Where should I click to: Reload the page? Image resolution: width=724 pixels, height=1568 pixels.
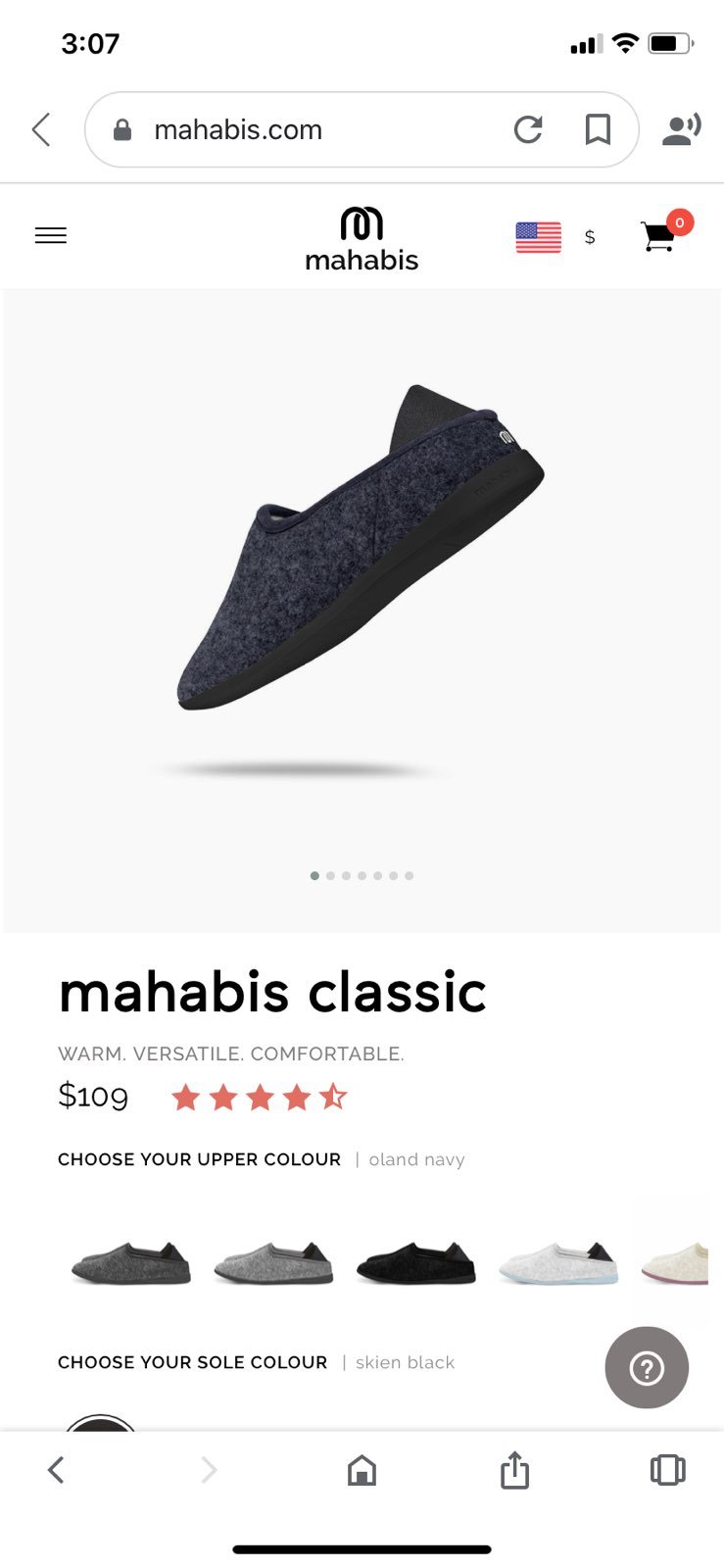(528, 129)
